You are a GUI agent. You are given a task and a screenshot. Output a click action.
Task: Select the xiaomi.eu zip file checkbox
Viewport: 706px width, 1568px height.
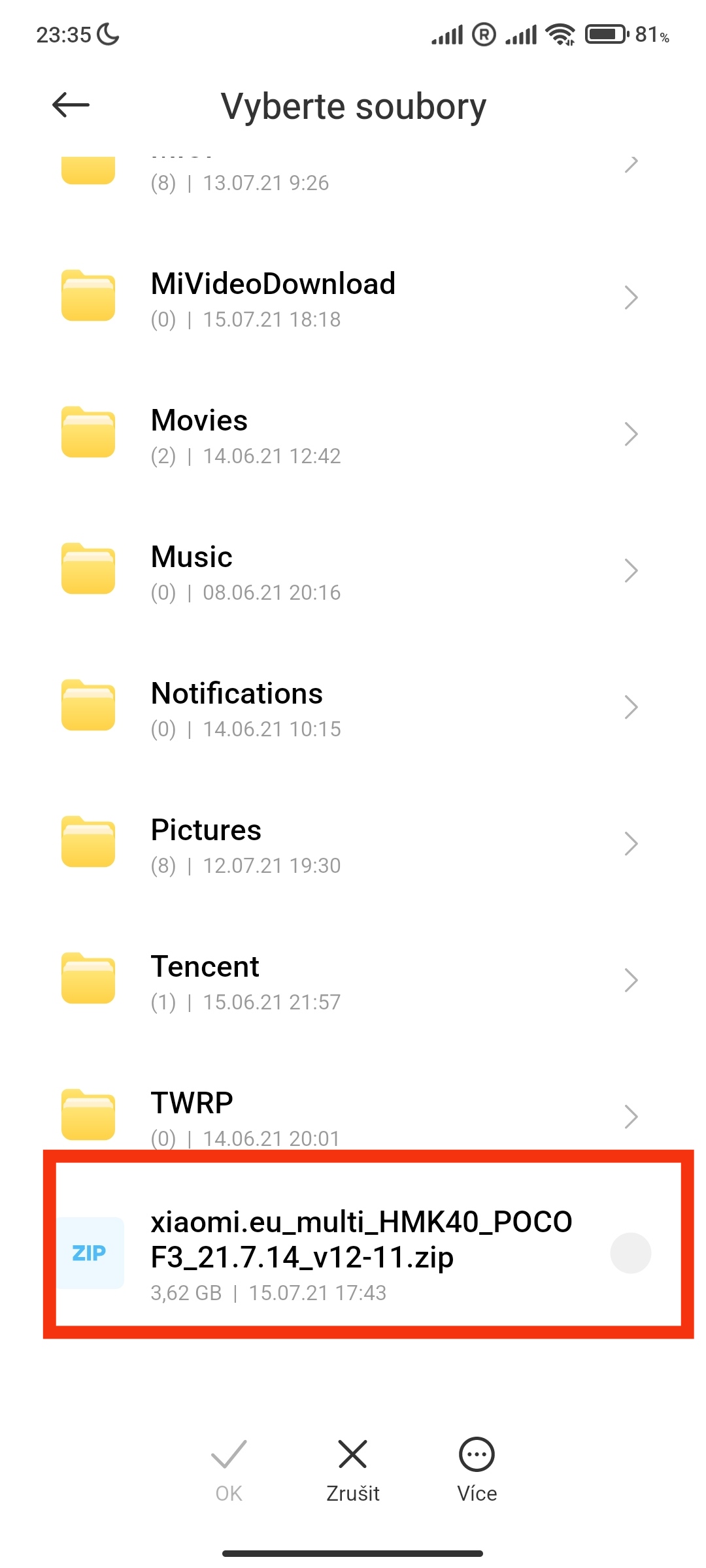point(630,1253)
